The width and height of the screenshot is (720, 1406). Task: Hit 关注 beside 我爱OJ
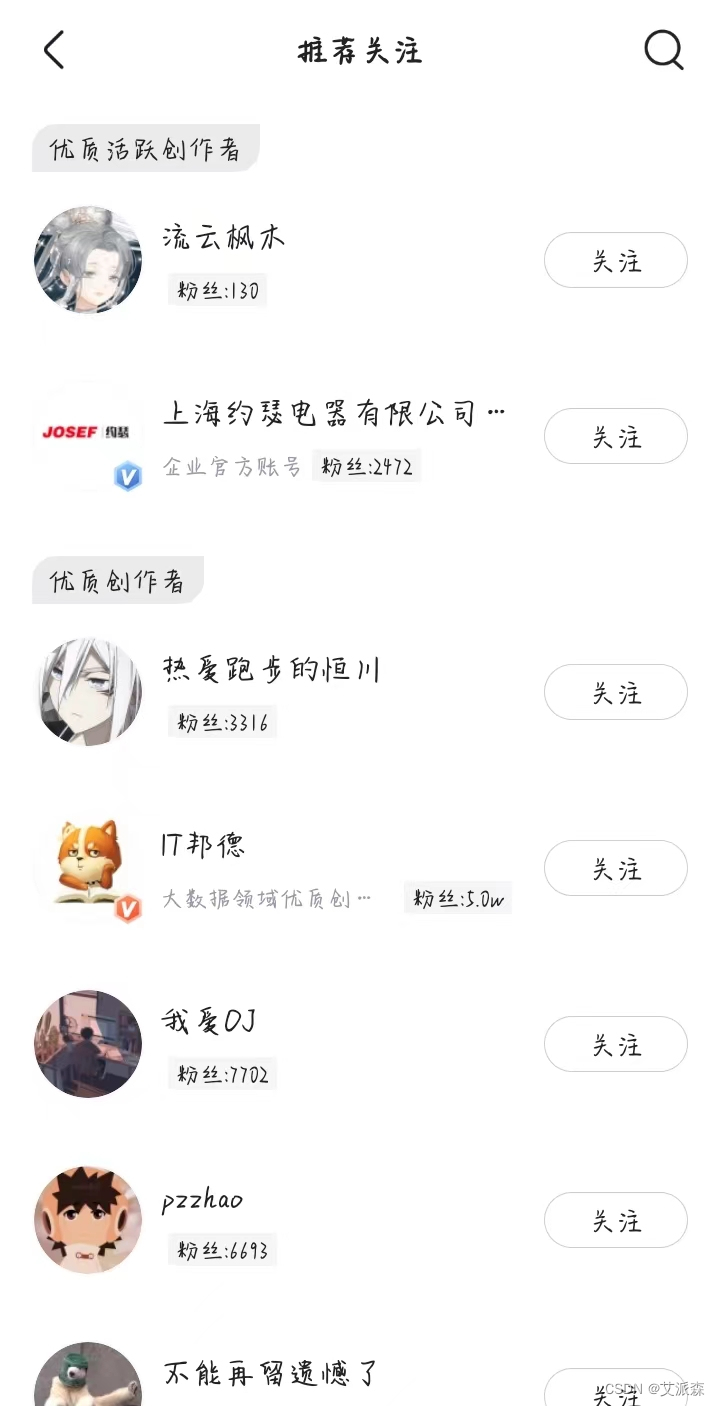coord(615,1044)
